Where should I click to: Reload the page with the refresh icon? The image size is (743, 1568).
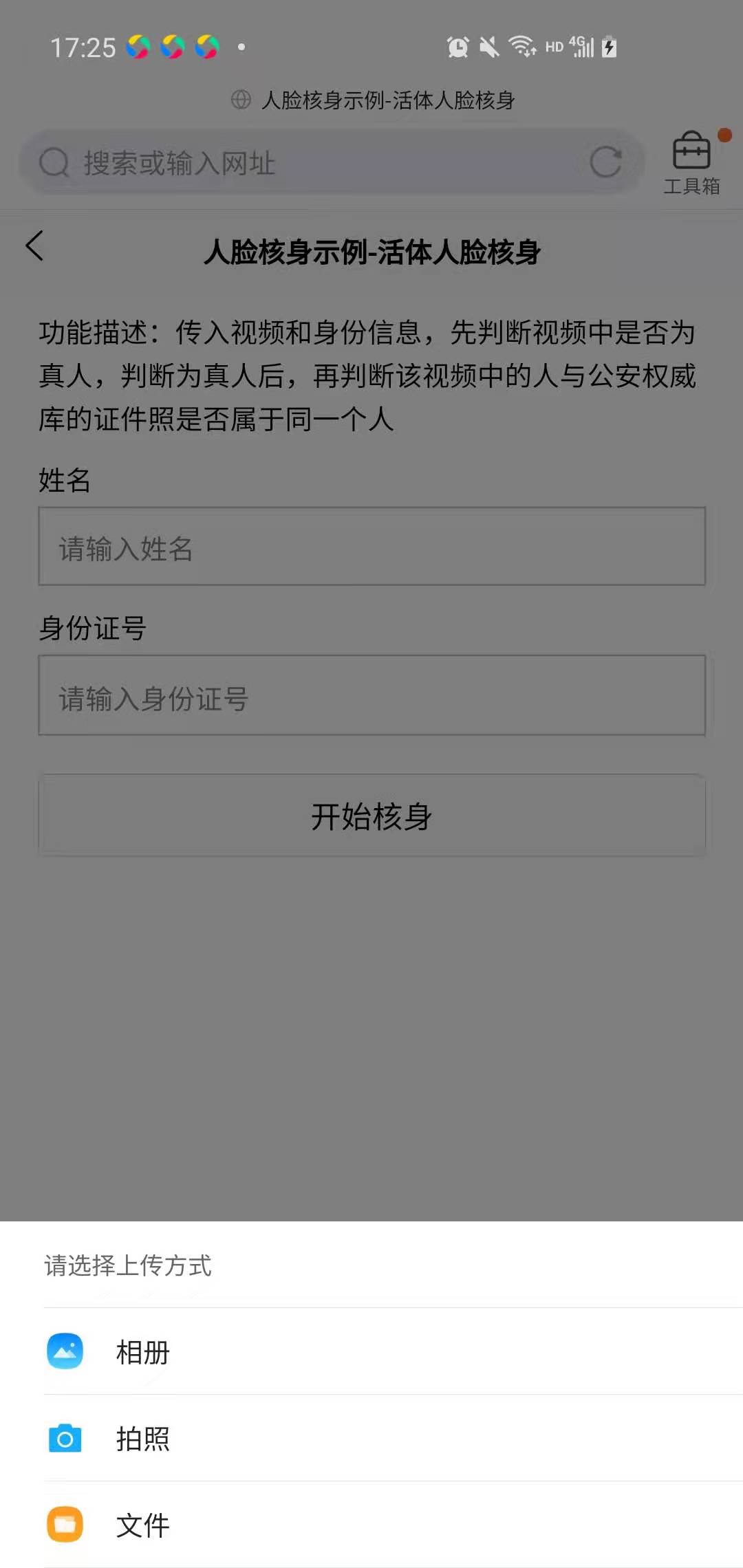point(605,162)
